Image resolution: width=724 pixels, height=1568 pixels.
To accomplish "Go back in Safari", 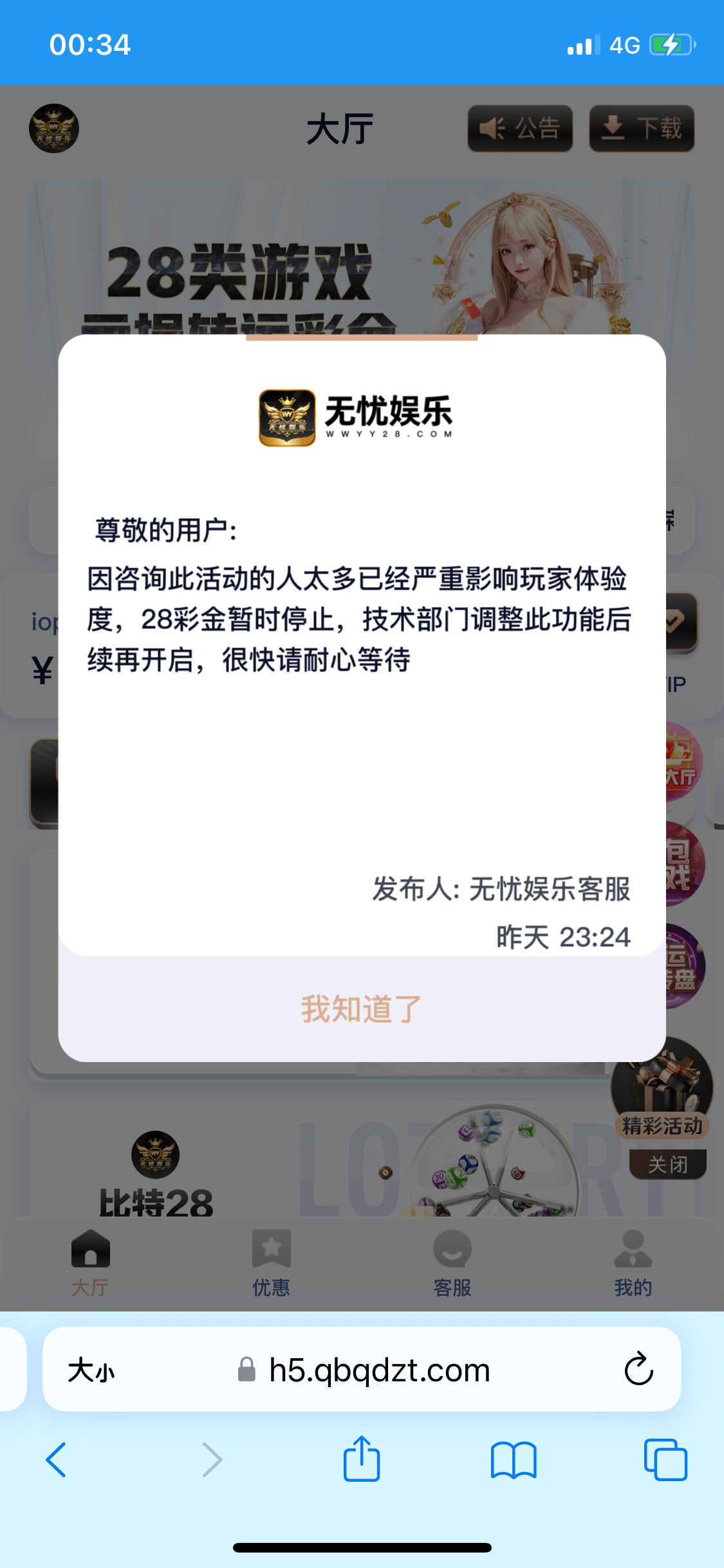I will click(56, 1459).
